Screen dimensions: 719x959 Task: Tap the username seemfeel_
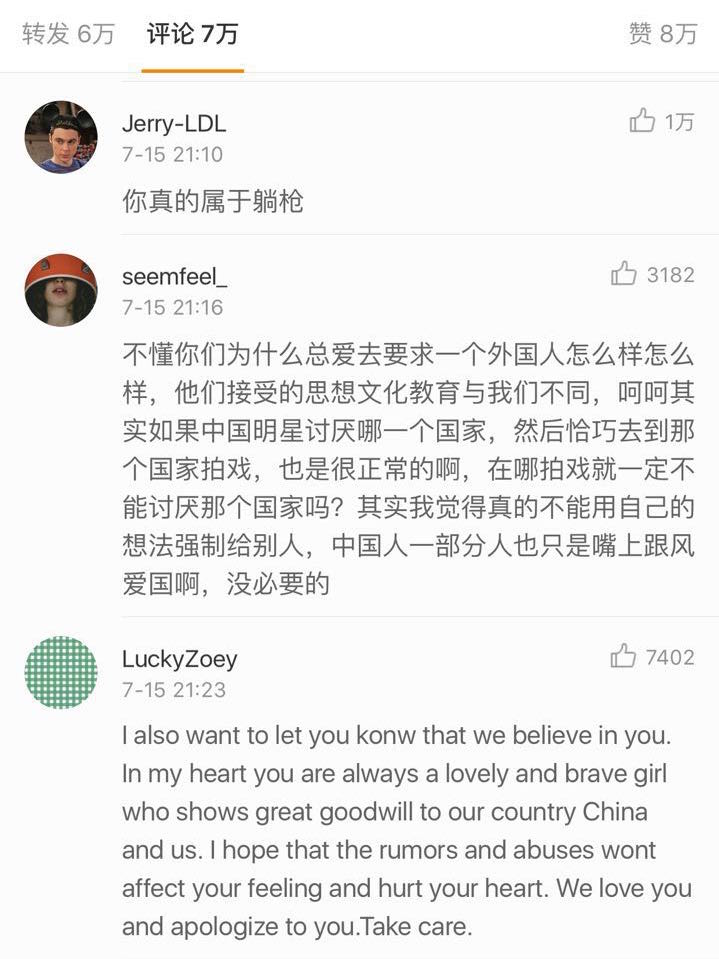click(175, 277)
